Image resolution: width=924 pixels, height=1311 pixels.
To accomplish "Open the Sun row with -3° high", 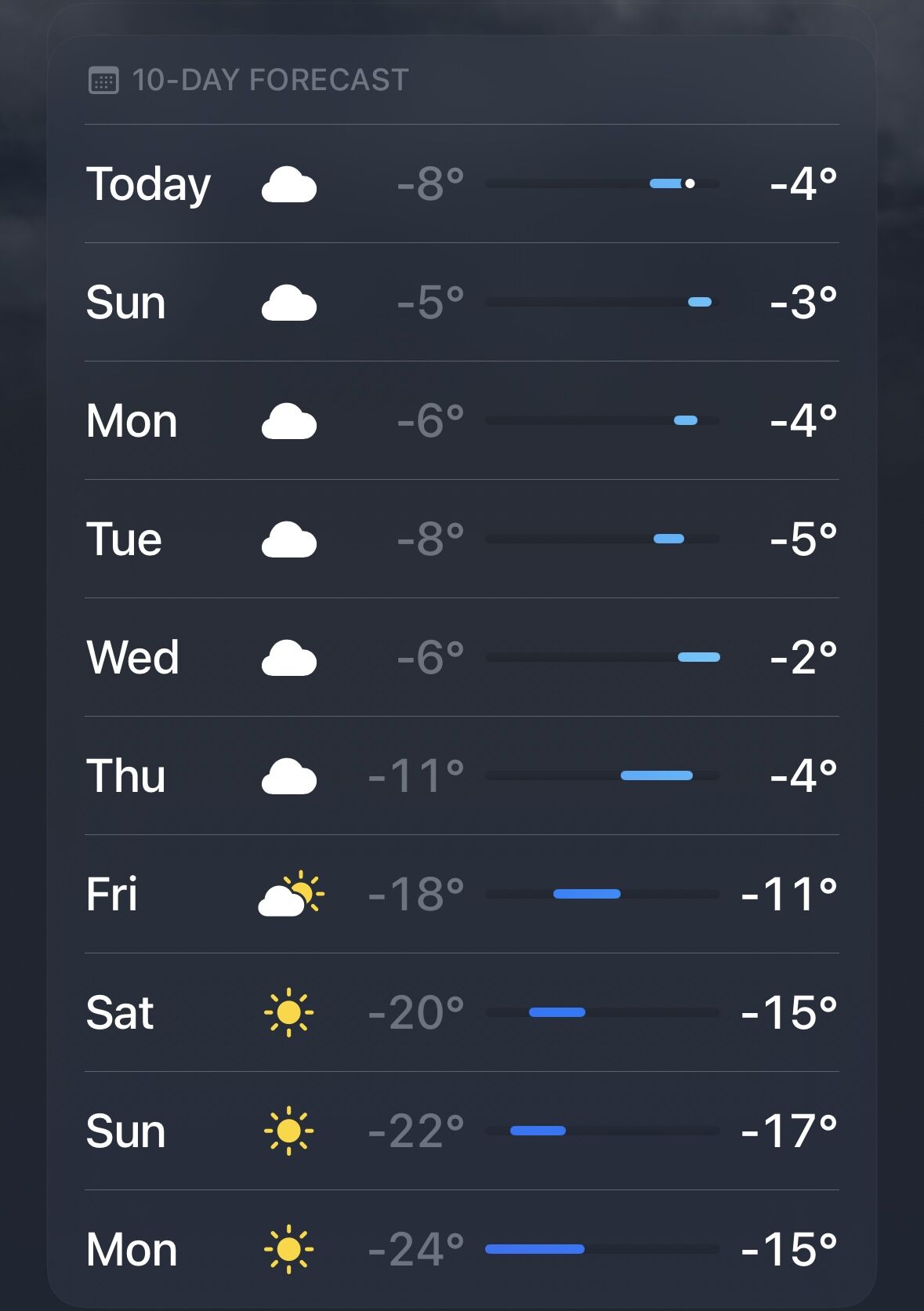I will [461, 303].
